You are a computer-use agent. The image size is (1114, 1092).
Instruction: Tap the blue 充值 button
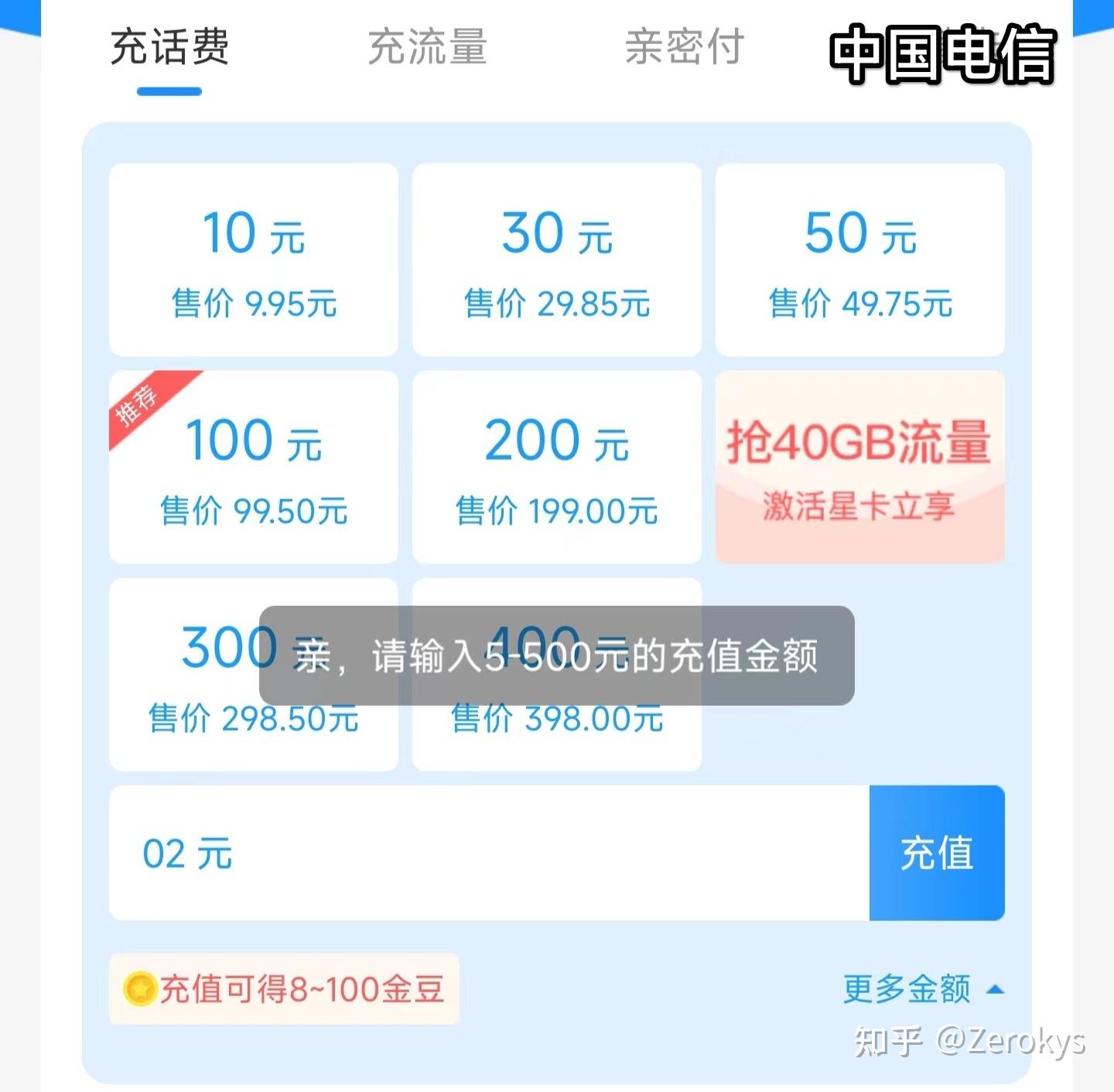click(x=937, y=853)
